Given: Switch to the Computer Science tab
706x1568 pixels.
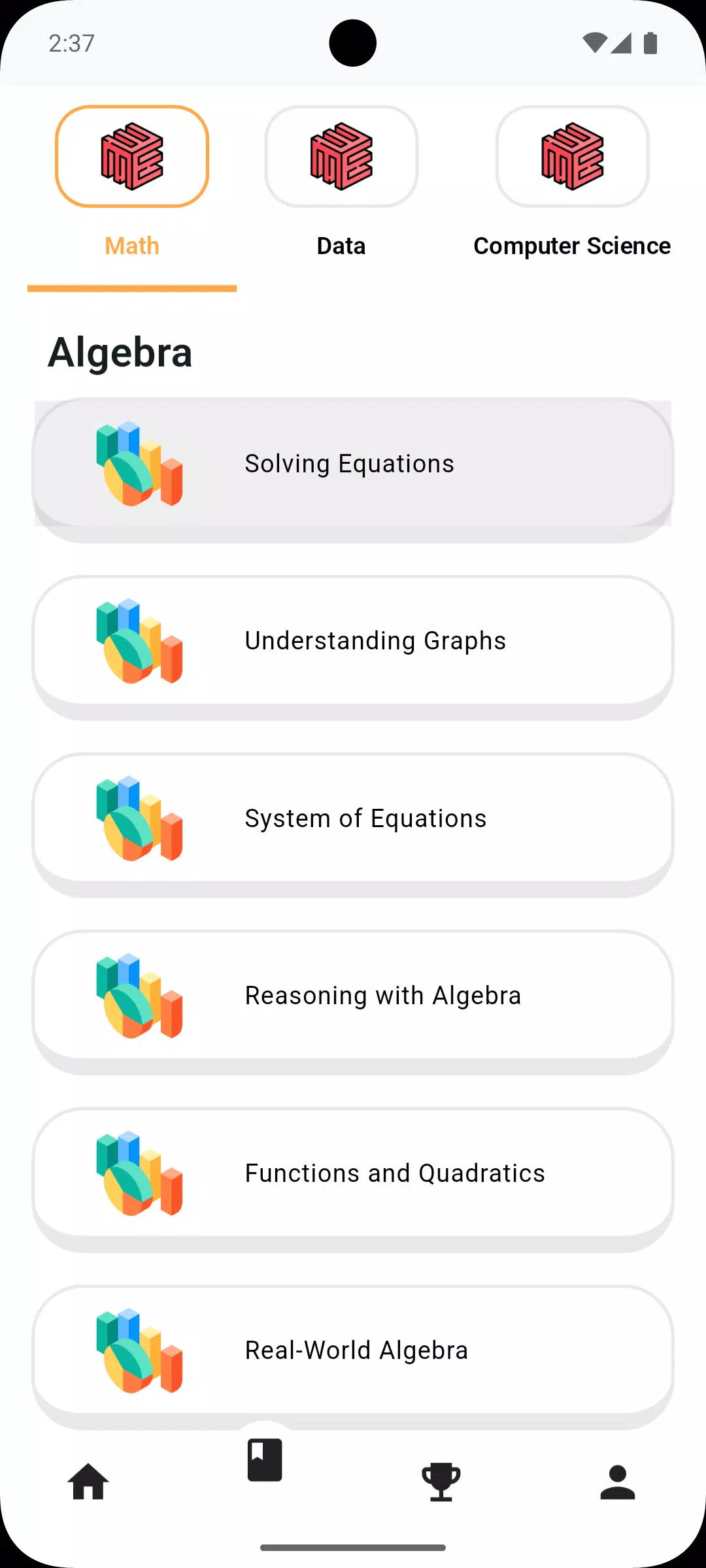Looking at the screenshot, I should point(572,189).
